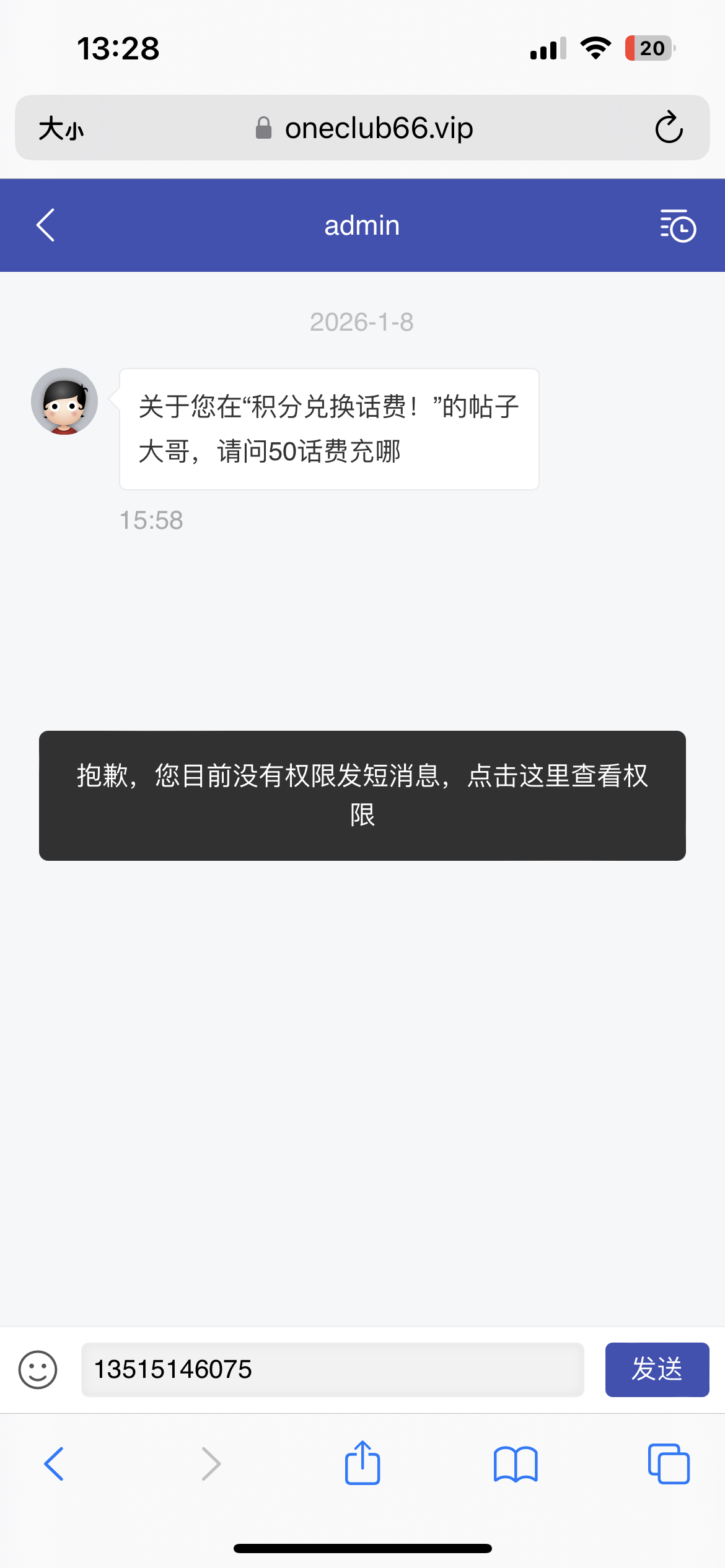Tap the 发送 send button
Viewport: 725px width, 1568px height.
coord(657,1369)
